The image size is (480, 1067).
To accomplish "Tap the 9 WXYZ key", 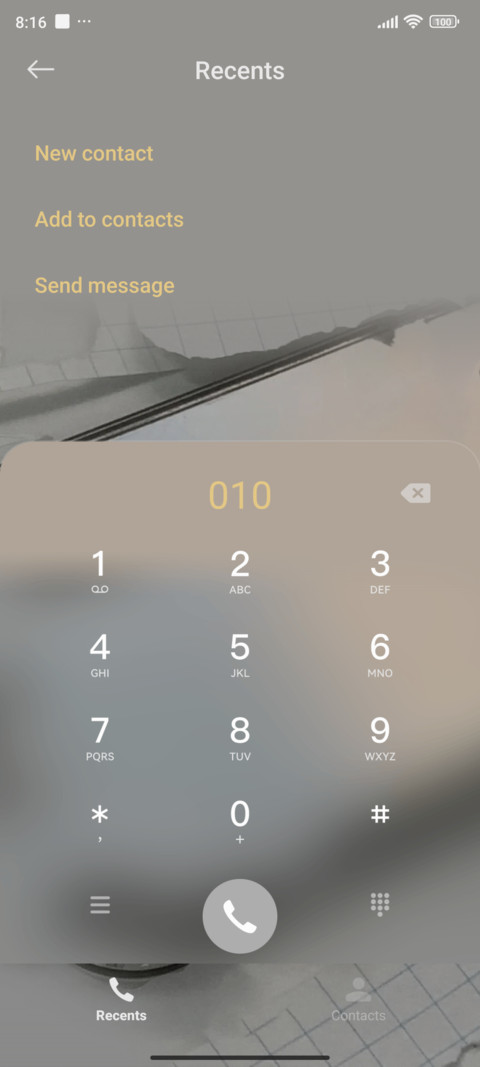I will (380, 738).
